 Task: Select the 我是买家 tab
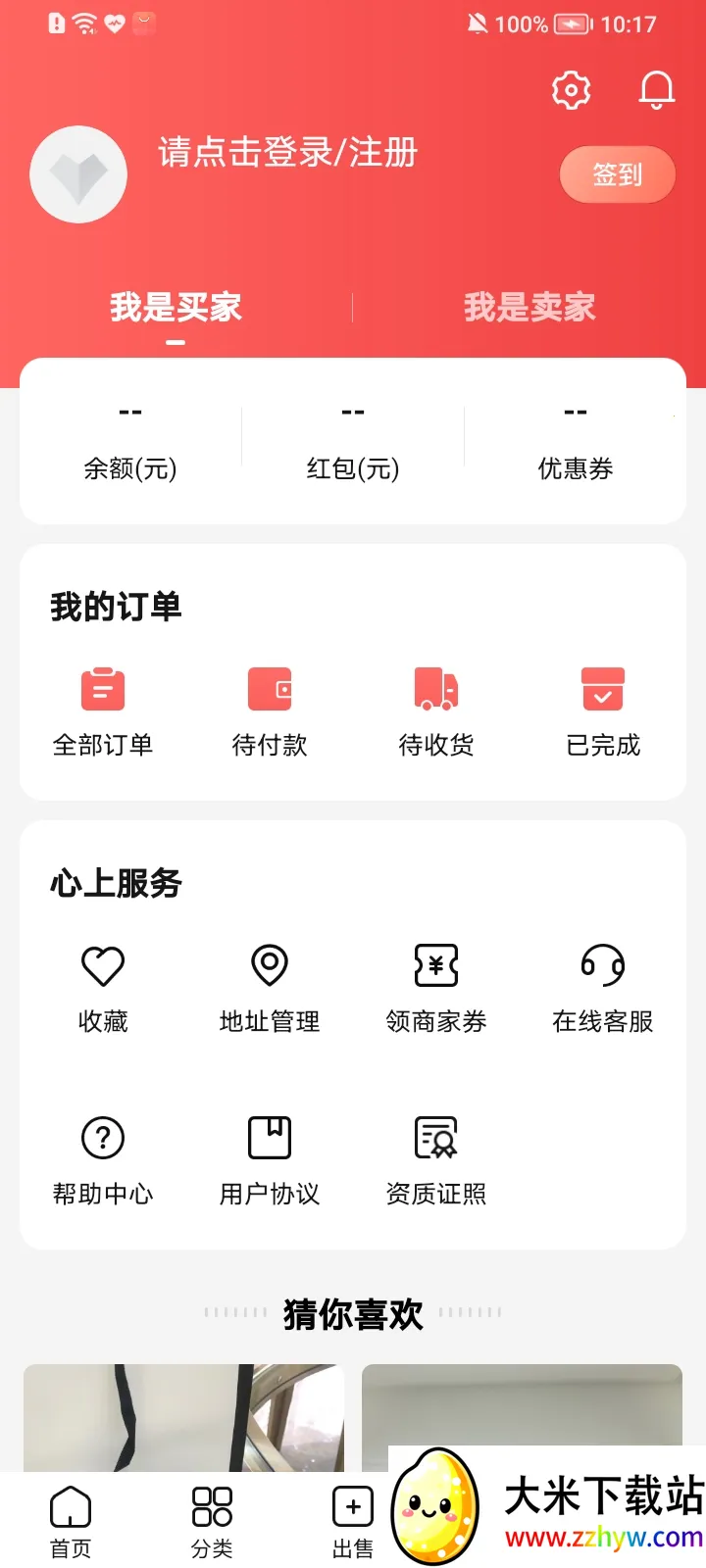pos(176,307)
